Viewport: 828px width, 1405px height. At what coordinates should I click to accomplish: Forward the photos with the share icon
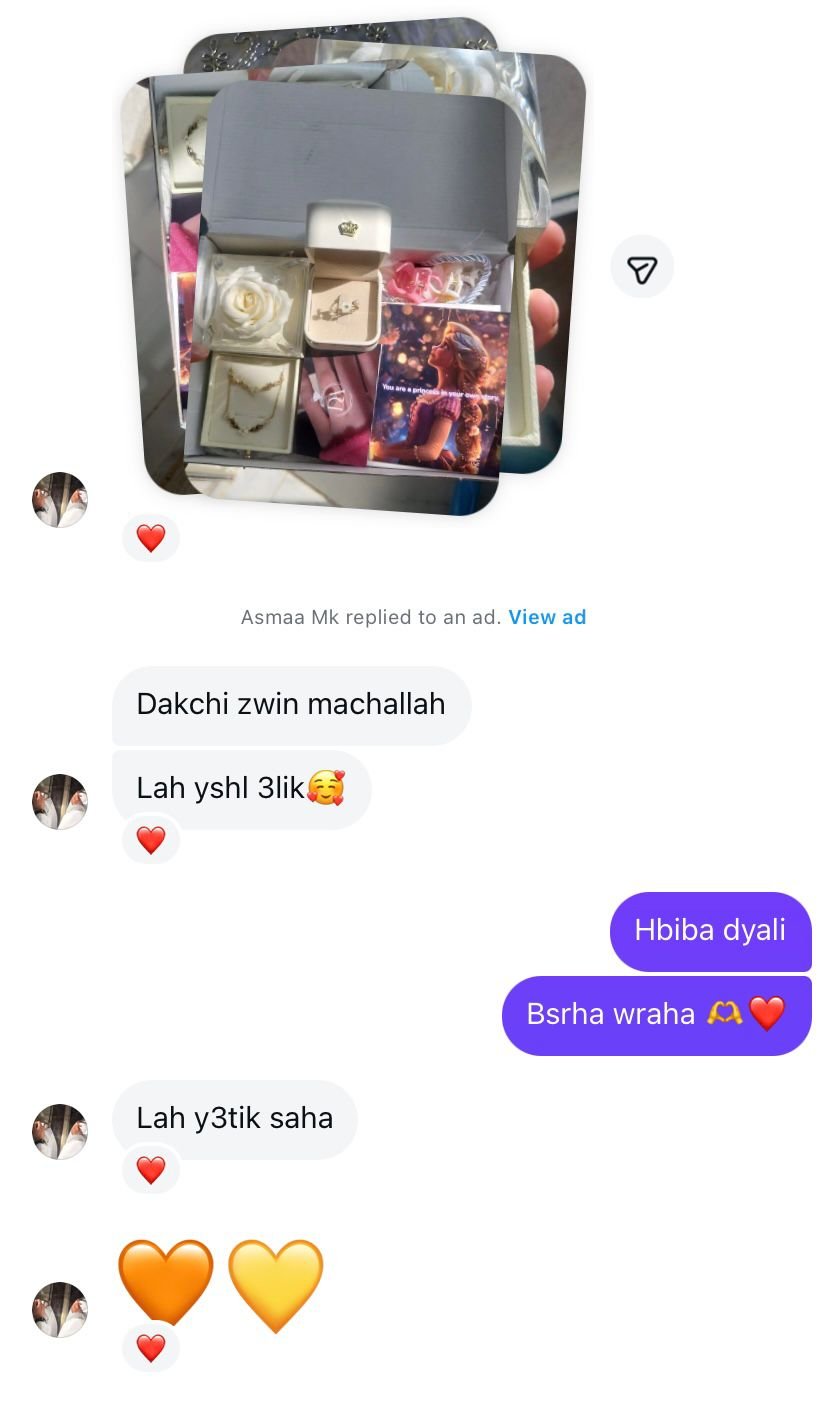click(x=642, y=267)
